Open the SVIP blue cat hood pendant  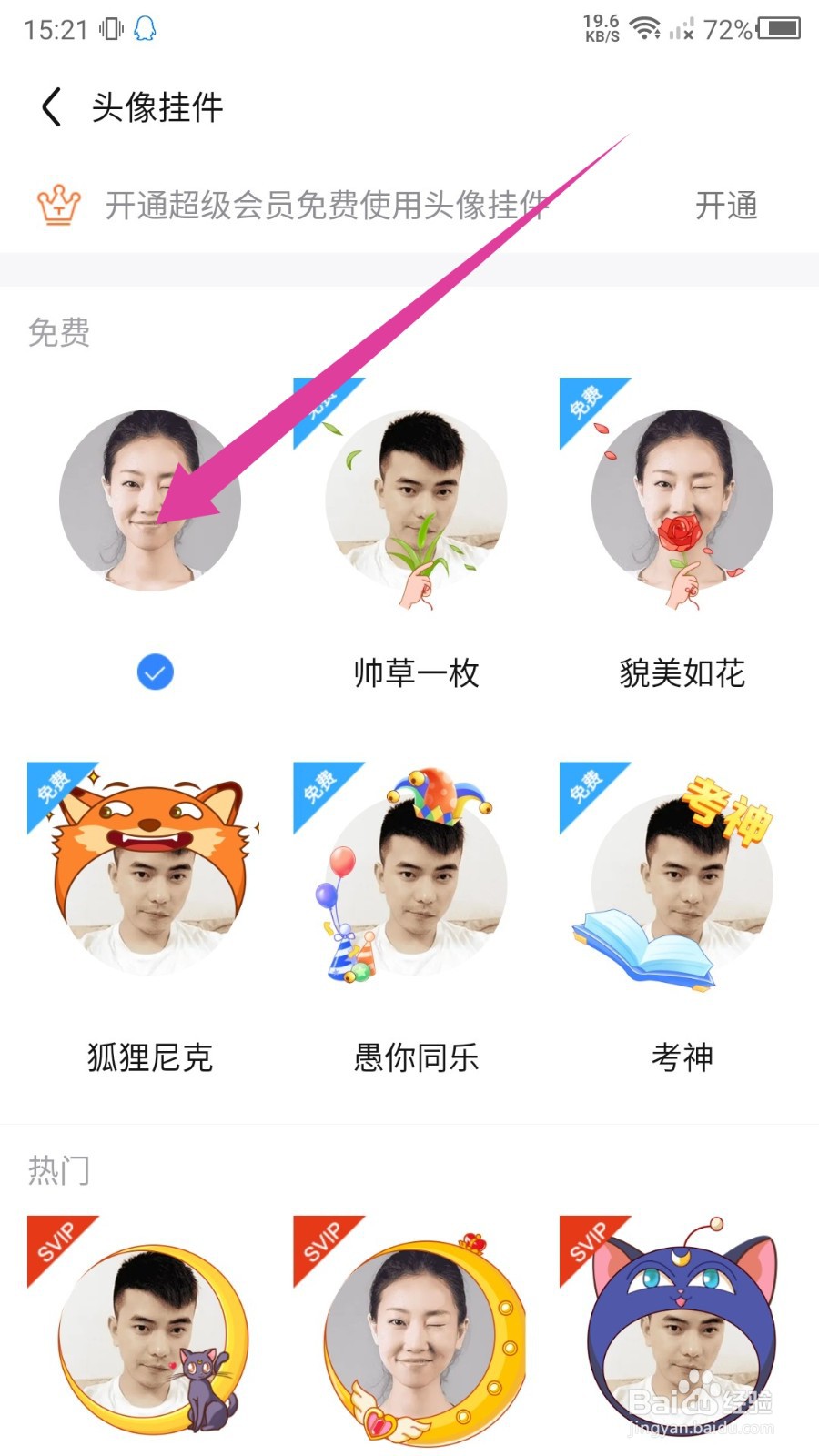point(682,1338)
